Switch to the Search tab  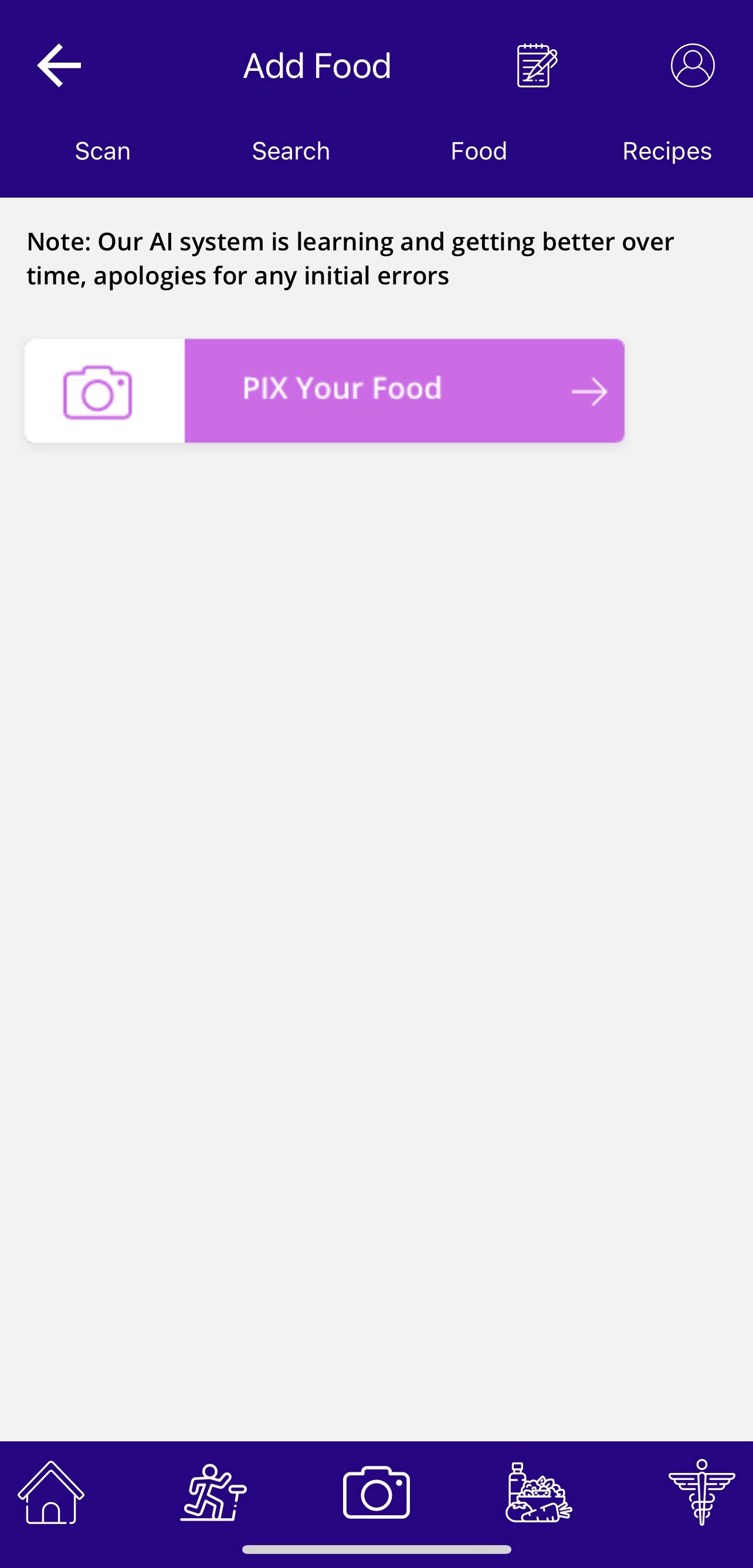pyautogui.click(x=291, y=151)
